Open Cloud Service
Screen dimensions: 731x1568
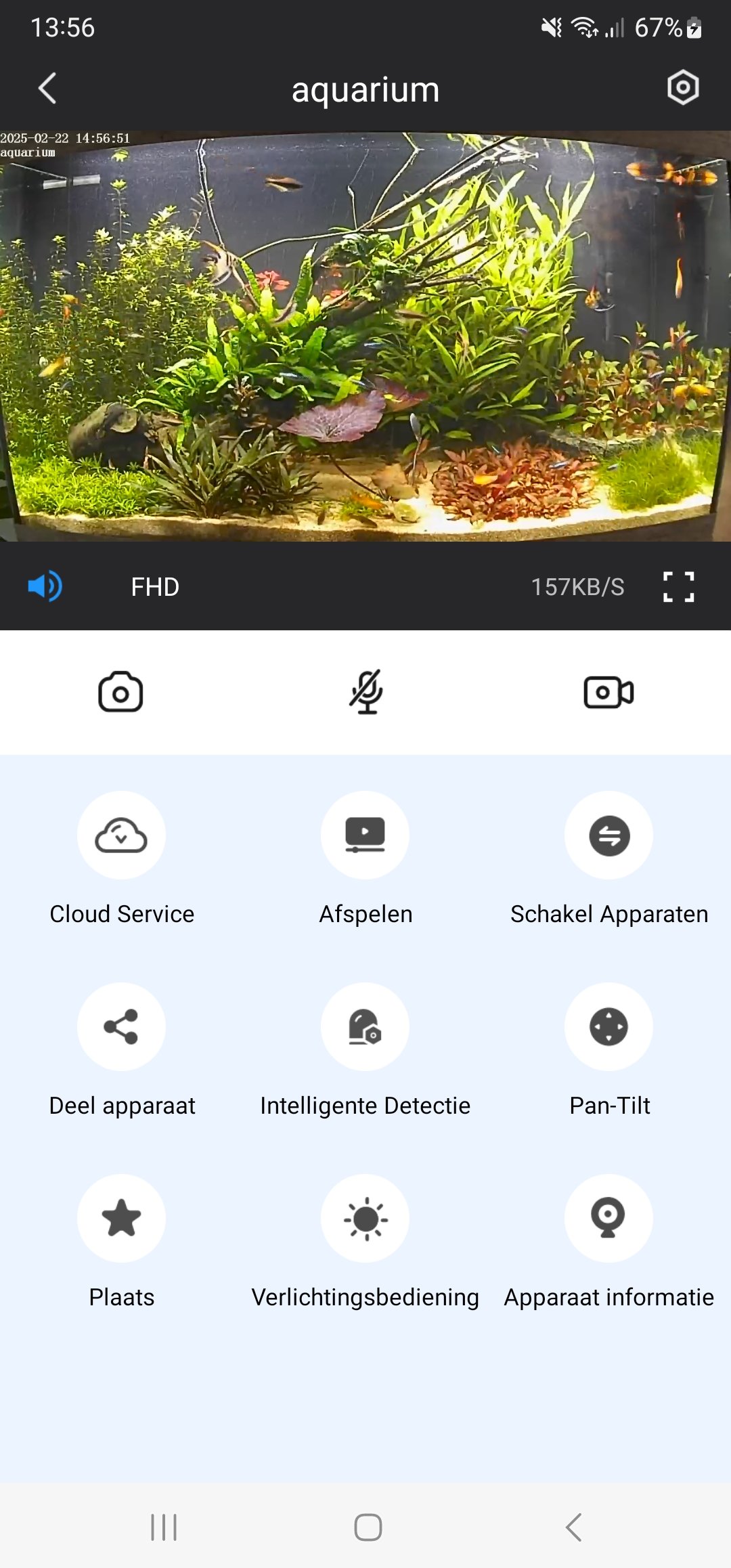pyautogui.click(x=121, y=835)
